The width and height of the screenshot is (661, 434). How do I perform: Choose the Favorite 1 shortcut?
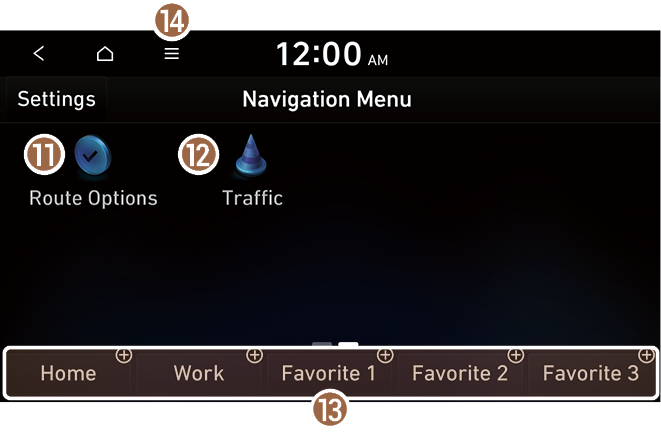tap(329, 373)
